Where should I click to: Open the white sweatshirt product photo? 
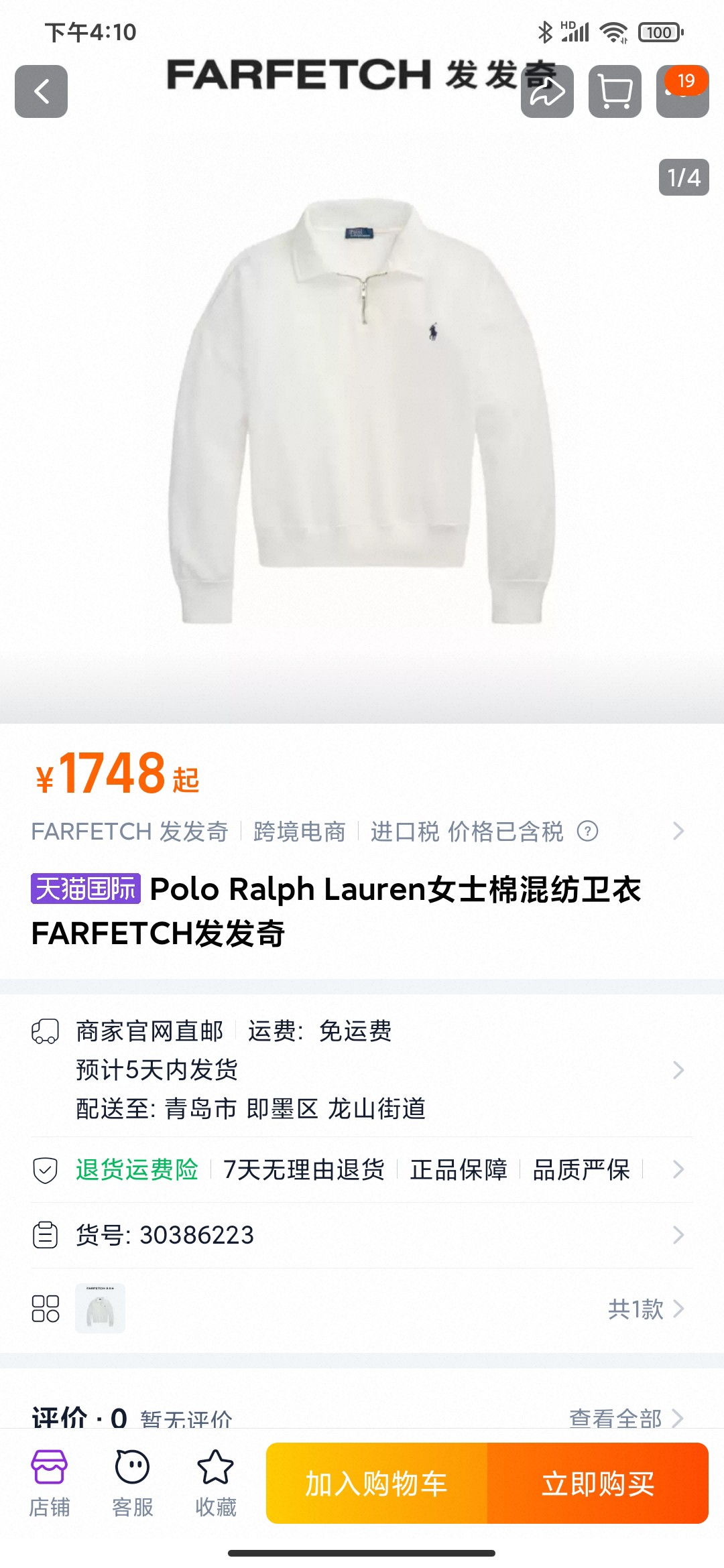(362, 415)
